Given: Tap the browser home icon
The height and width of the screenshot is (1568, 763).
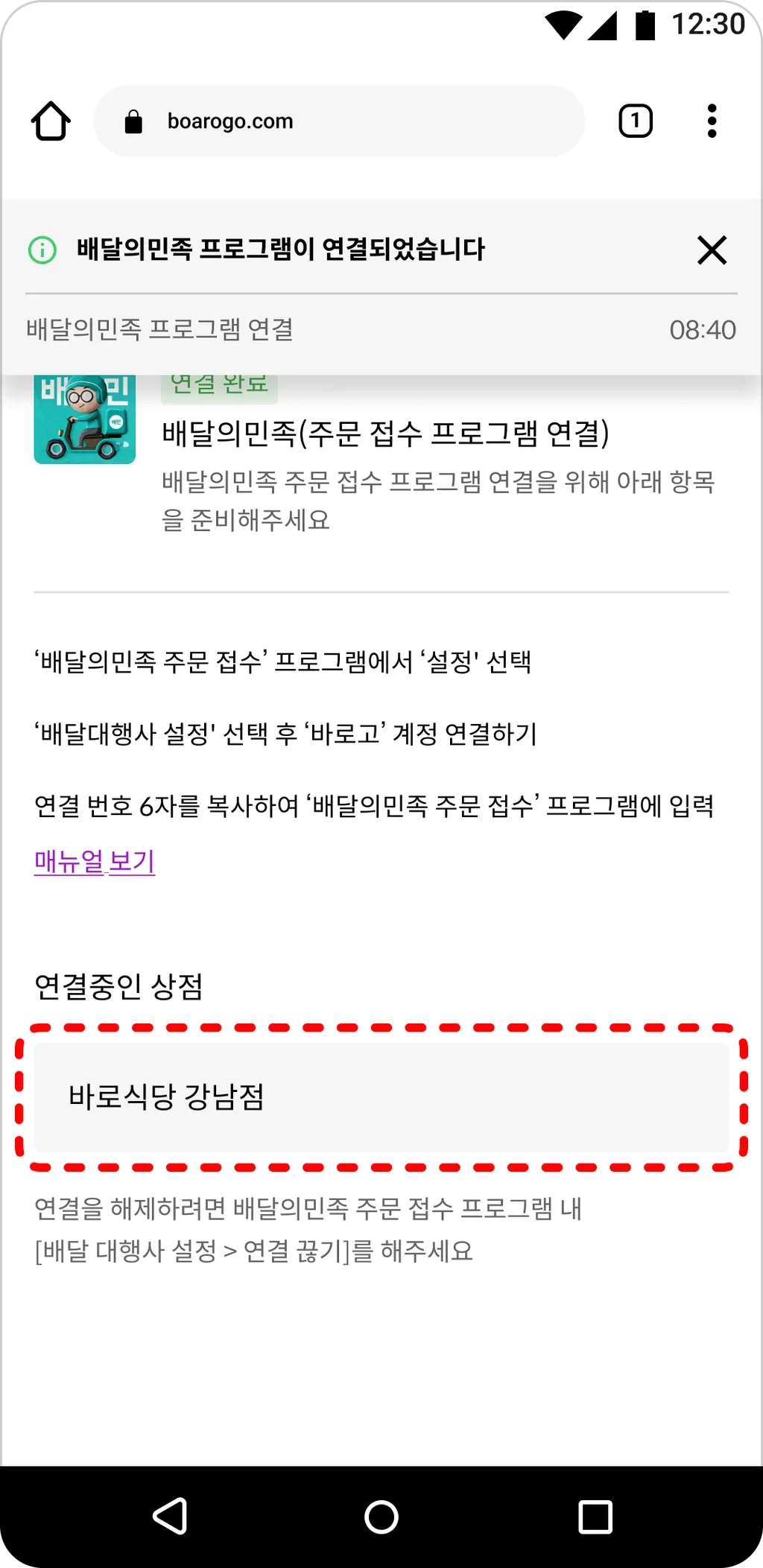Looking at the screenshot, I should coord(51,121).
